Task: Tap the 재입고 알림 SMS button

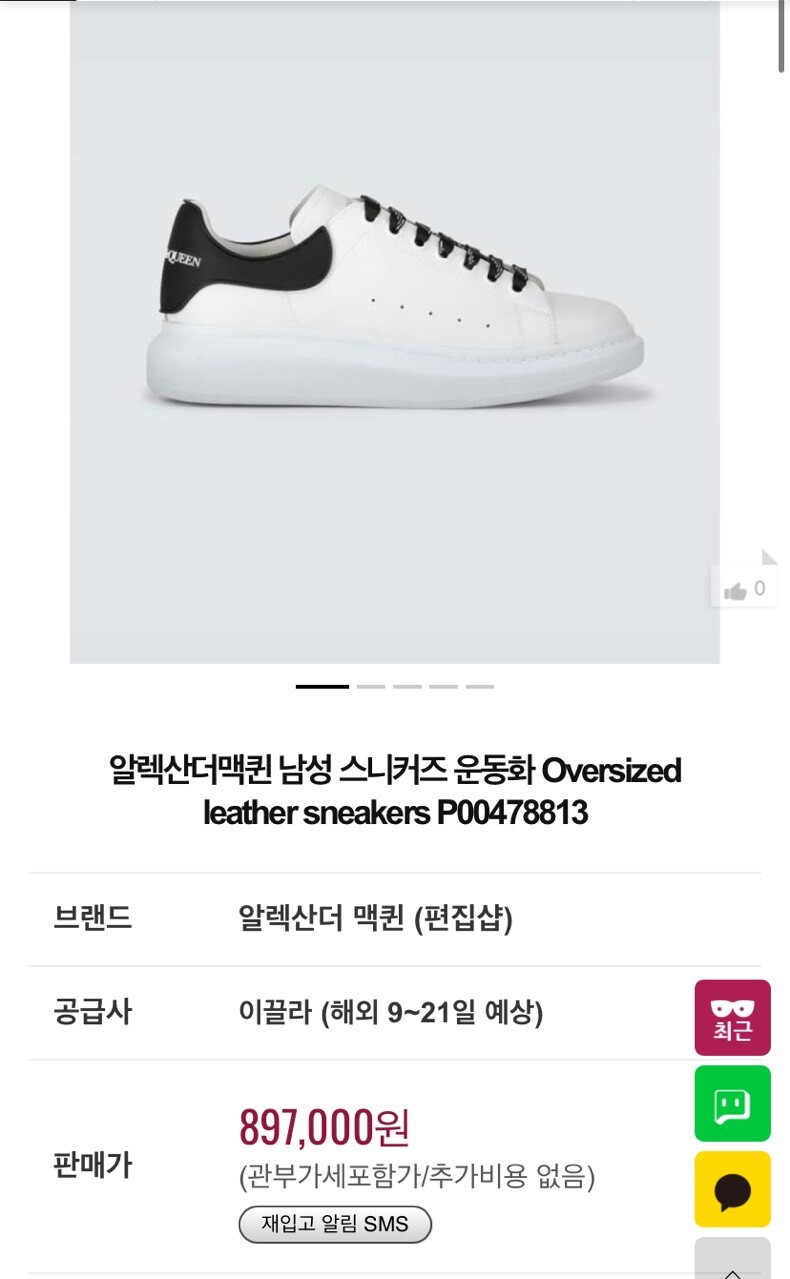Action: pos(335,1224)
